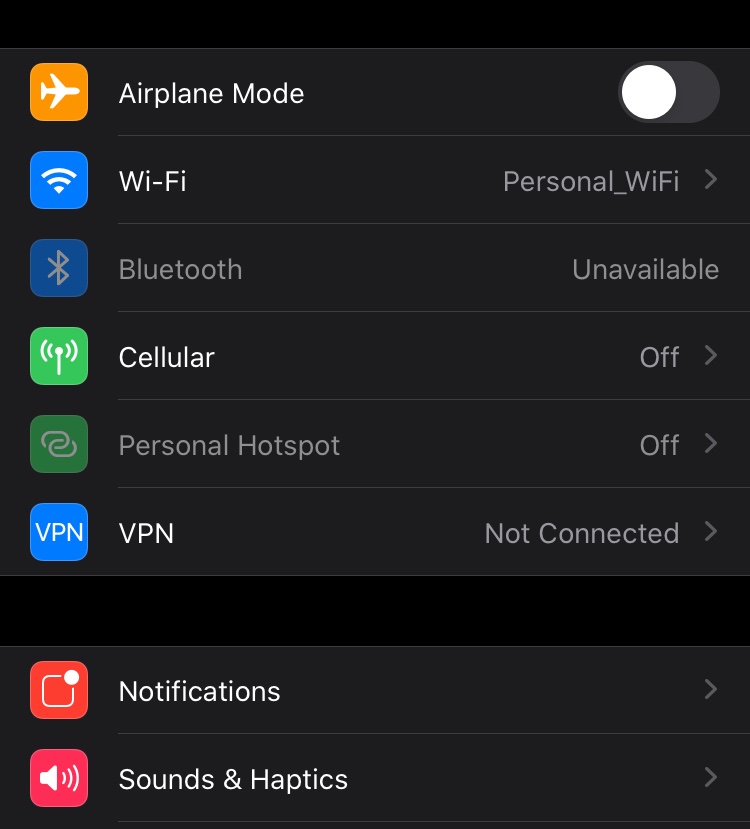The image size is (750, 829).
Task: Open Sounds & Haptics settings
Action: pos(375,779)
